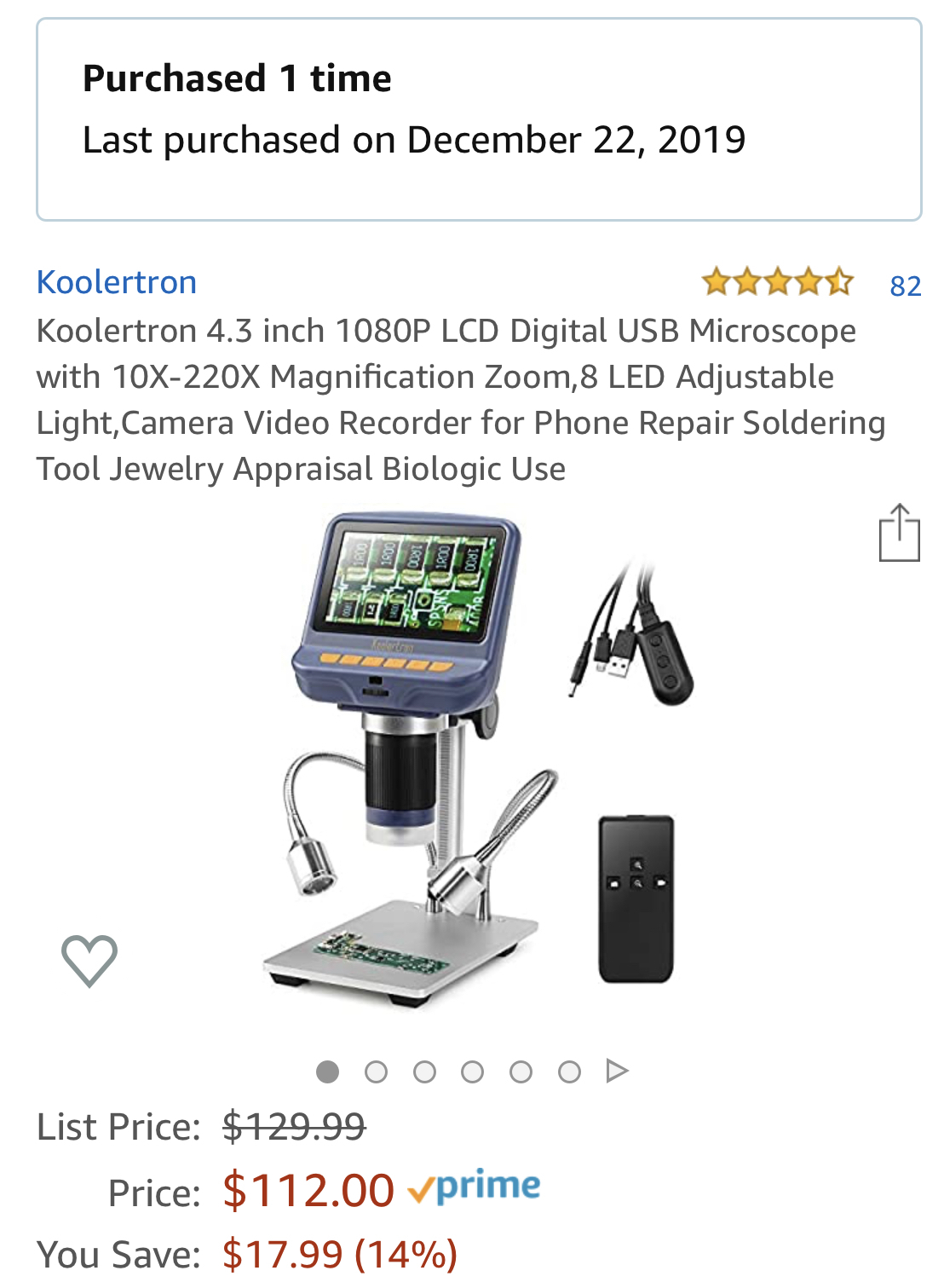Add microscope to wish list heart

click(89, 961)
